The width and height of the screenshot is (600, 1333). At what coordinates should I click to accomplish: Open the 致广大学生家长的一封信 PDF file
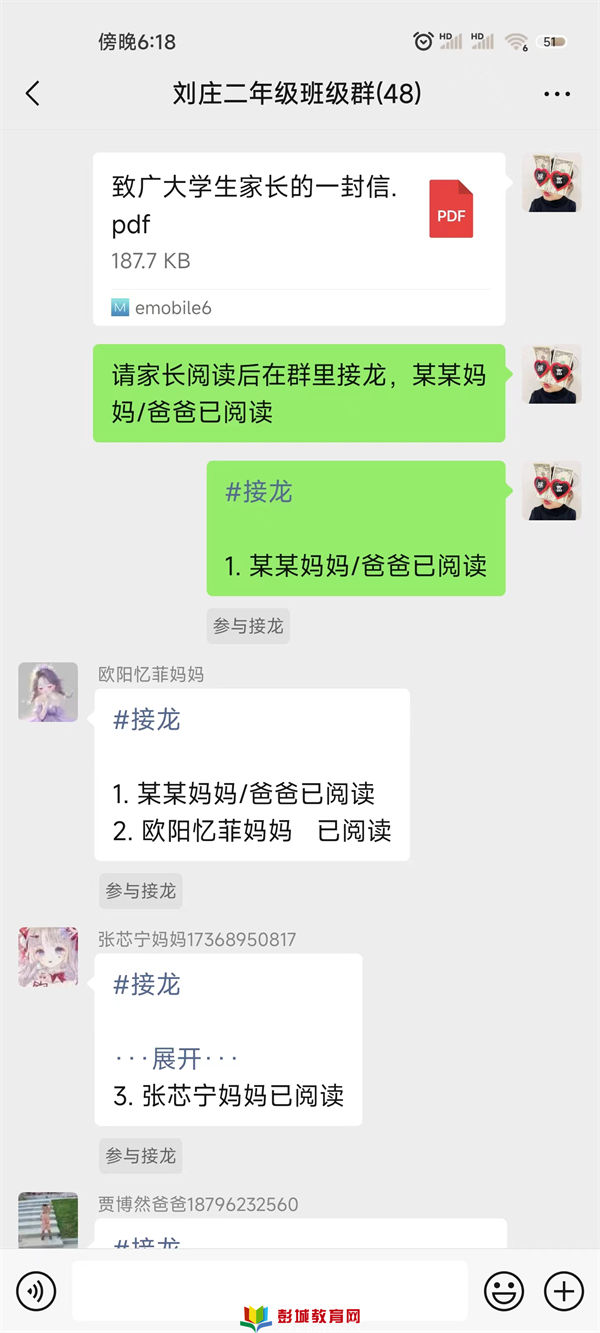299,238
